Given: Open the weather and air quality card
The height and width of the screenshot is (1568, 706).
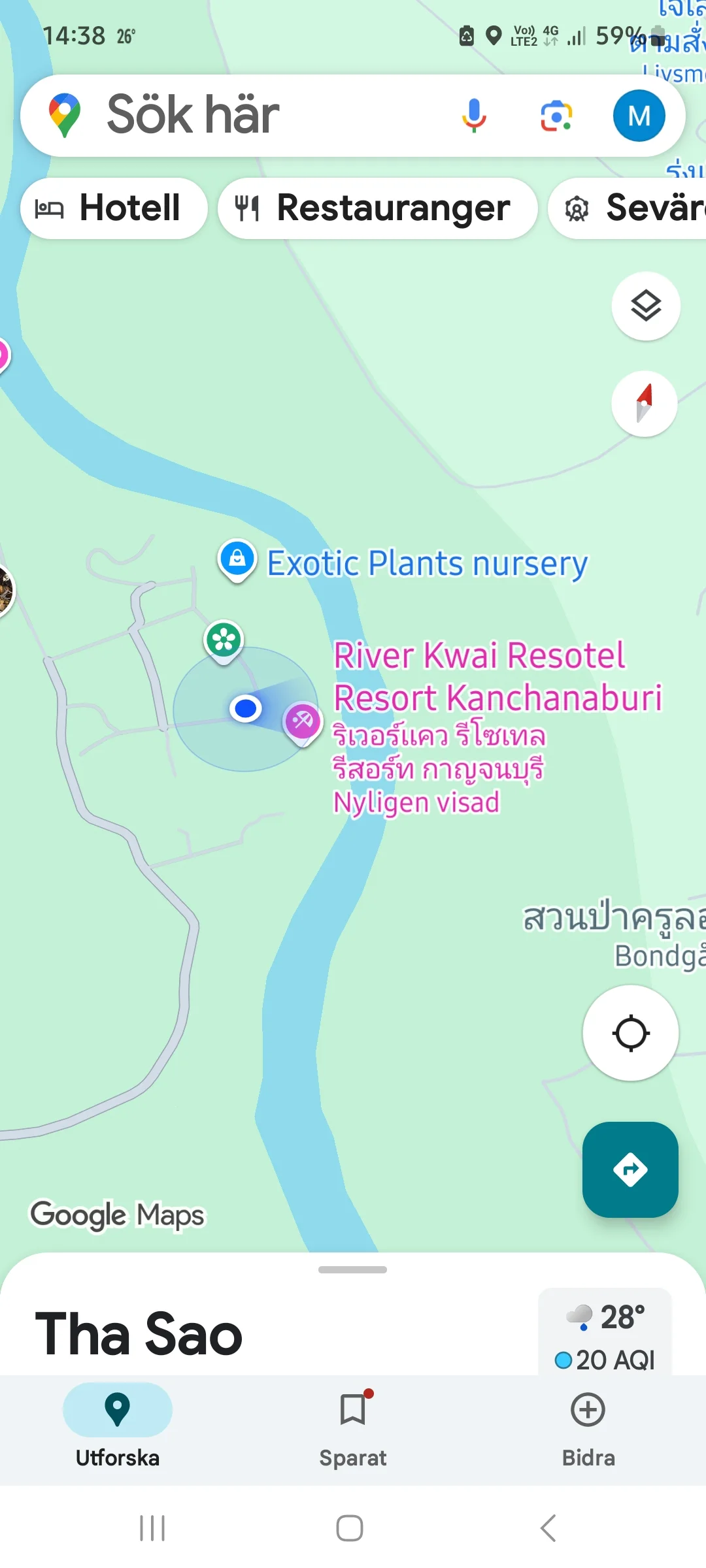Looking at the screenshot, I should 605,1331.
